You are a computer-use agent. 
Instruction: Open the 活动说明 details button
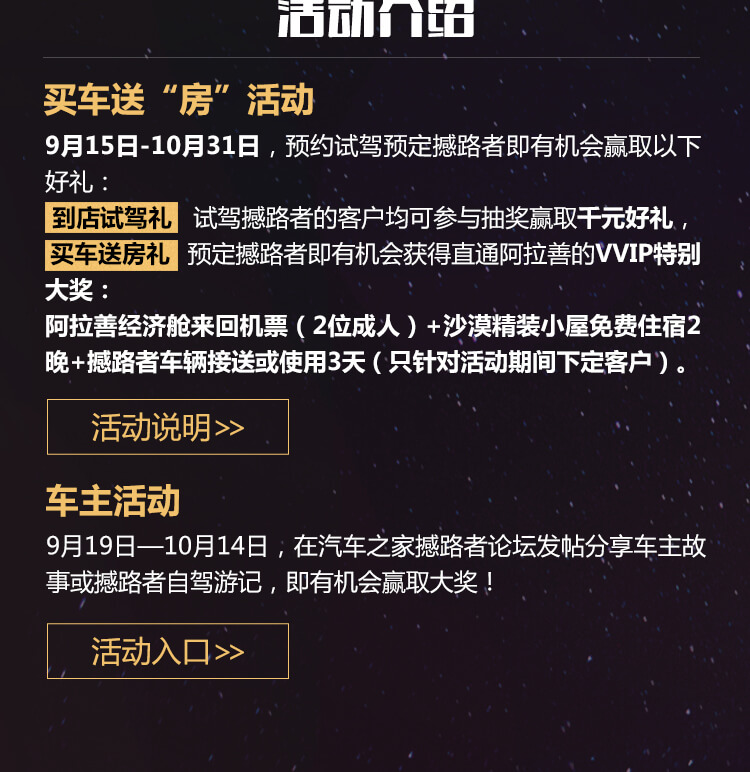[168, 427]
